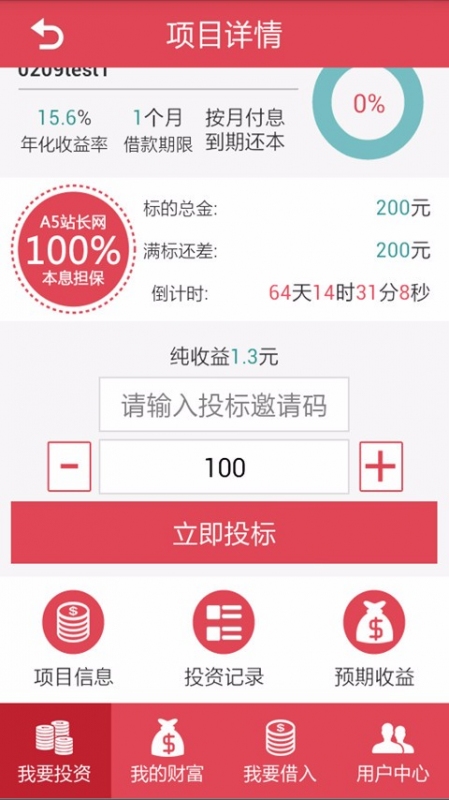The width and height of the screenshot is (449, 800).
Task: Go back using the header arrow
Action: click(x=47, y=34)
